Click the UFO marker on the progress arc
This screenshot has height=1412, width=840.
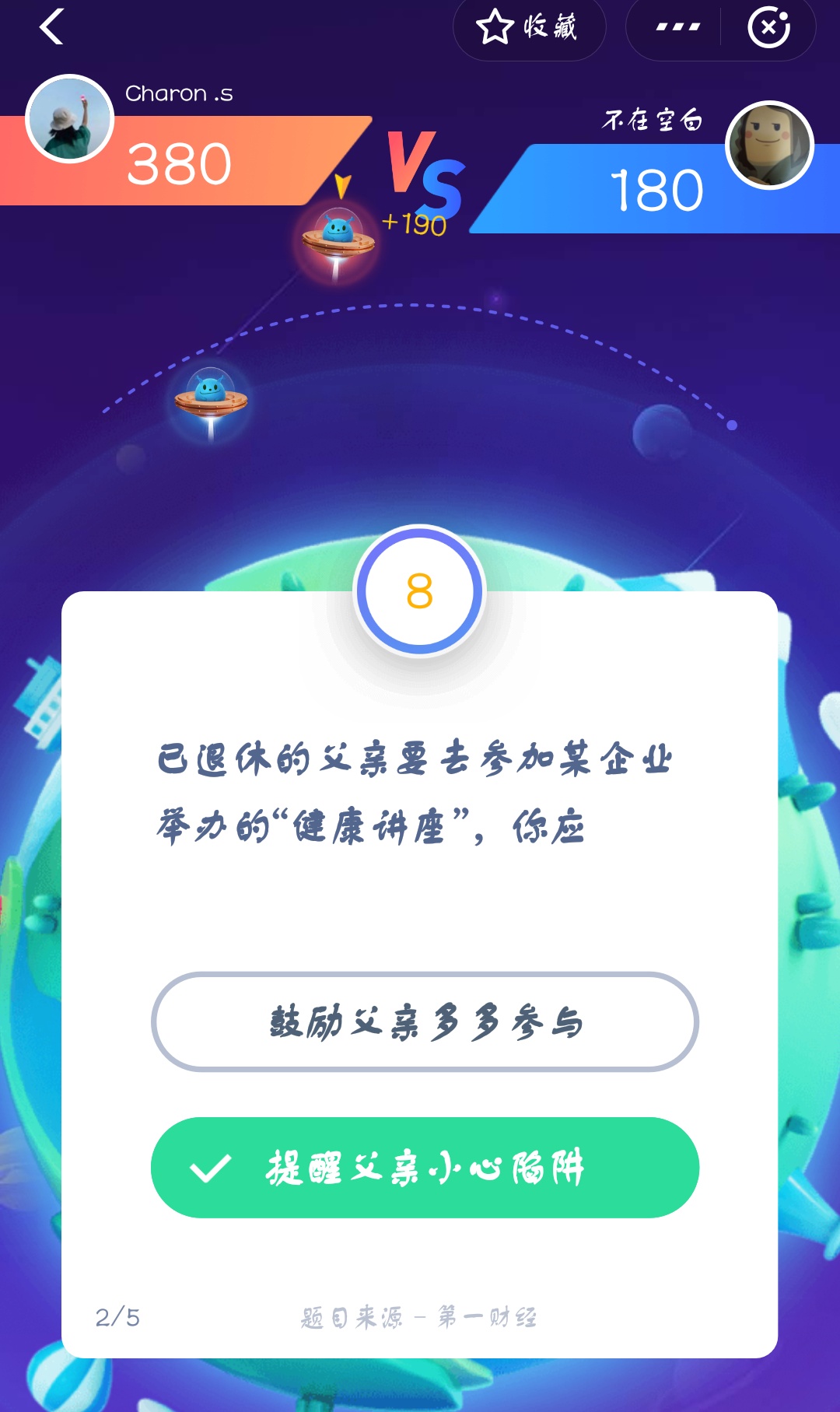tap(340, 237)
